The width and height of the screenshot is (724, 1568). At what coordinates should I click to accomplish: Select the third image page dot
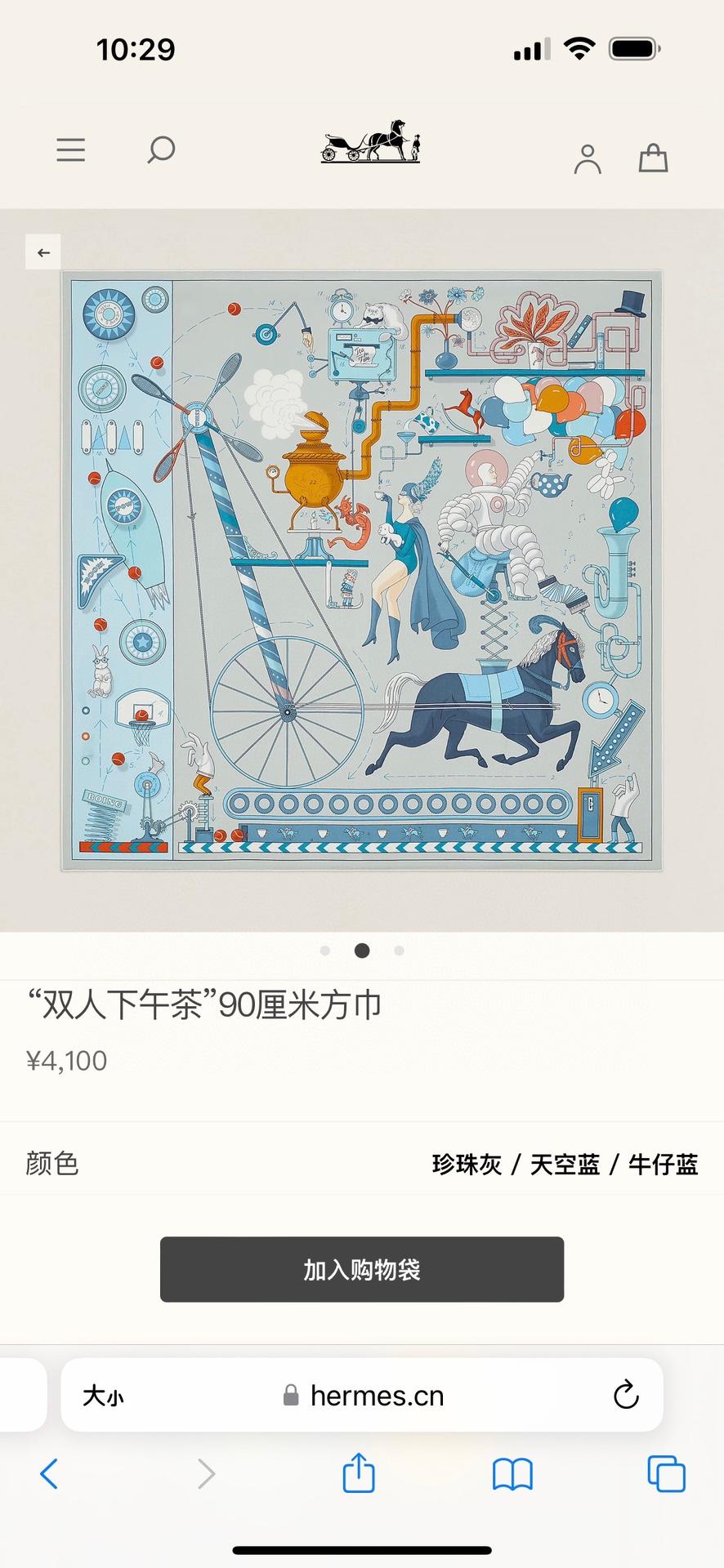pyautogui.click(x=399, y=951)
